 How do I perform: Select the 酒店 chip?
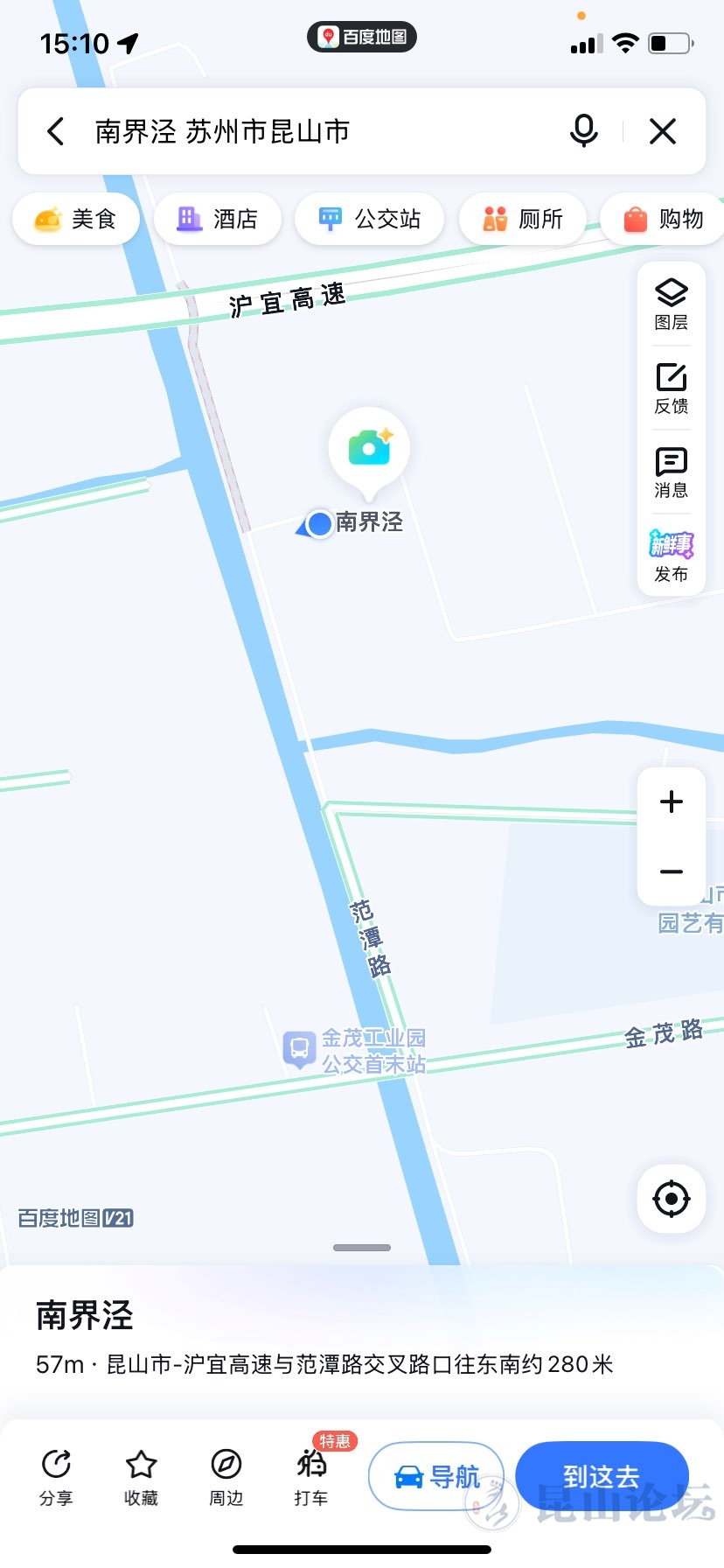pyautogui.click(x=218, y=219)
